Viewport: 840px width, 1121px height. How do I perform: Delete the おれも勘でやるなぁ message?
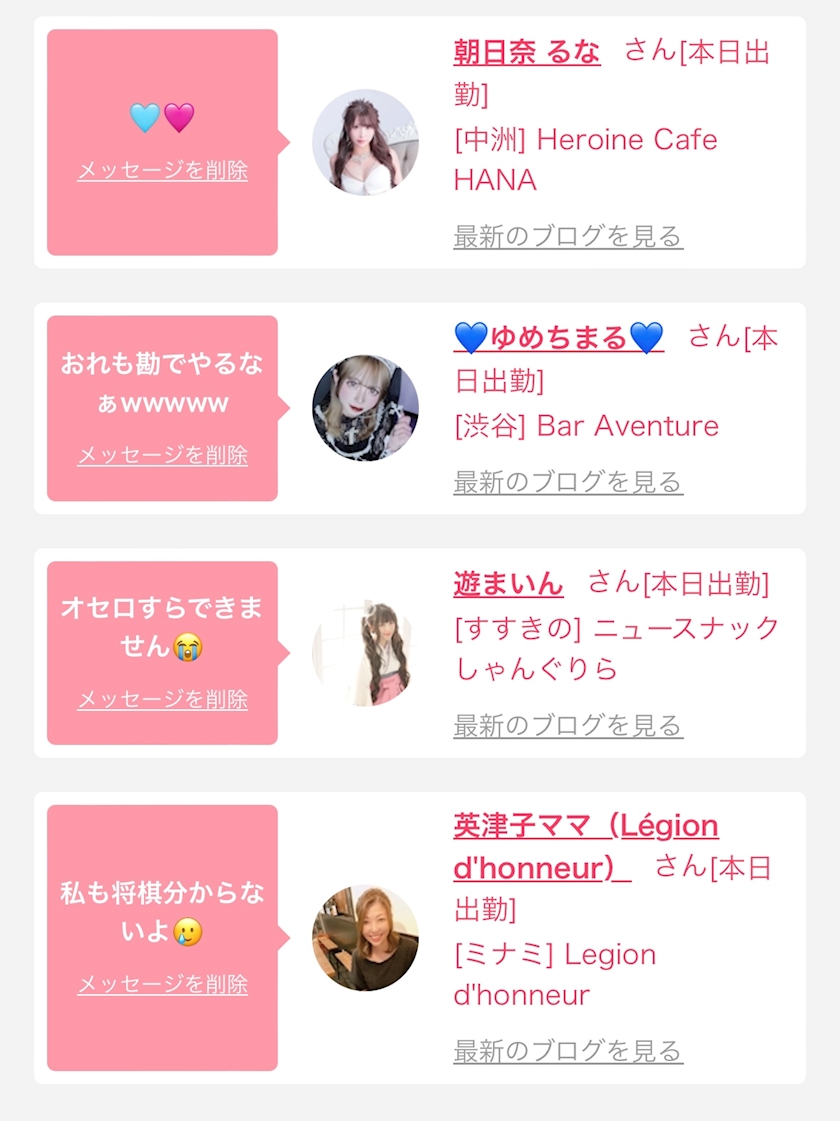click(162, 455)
